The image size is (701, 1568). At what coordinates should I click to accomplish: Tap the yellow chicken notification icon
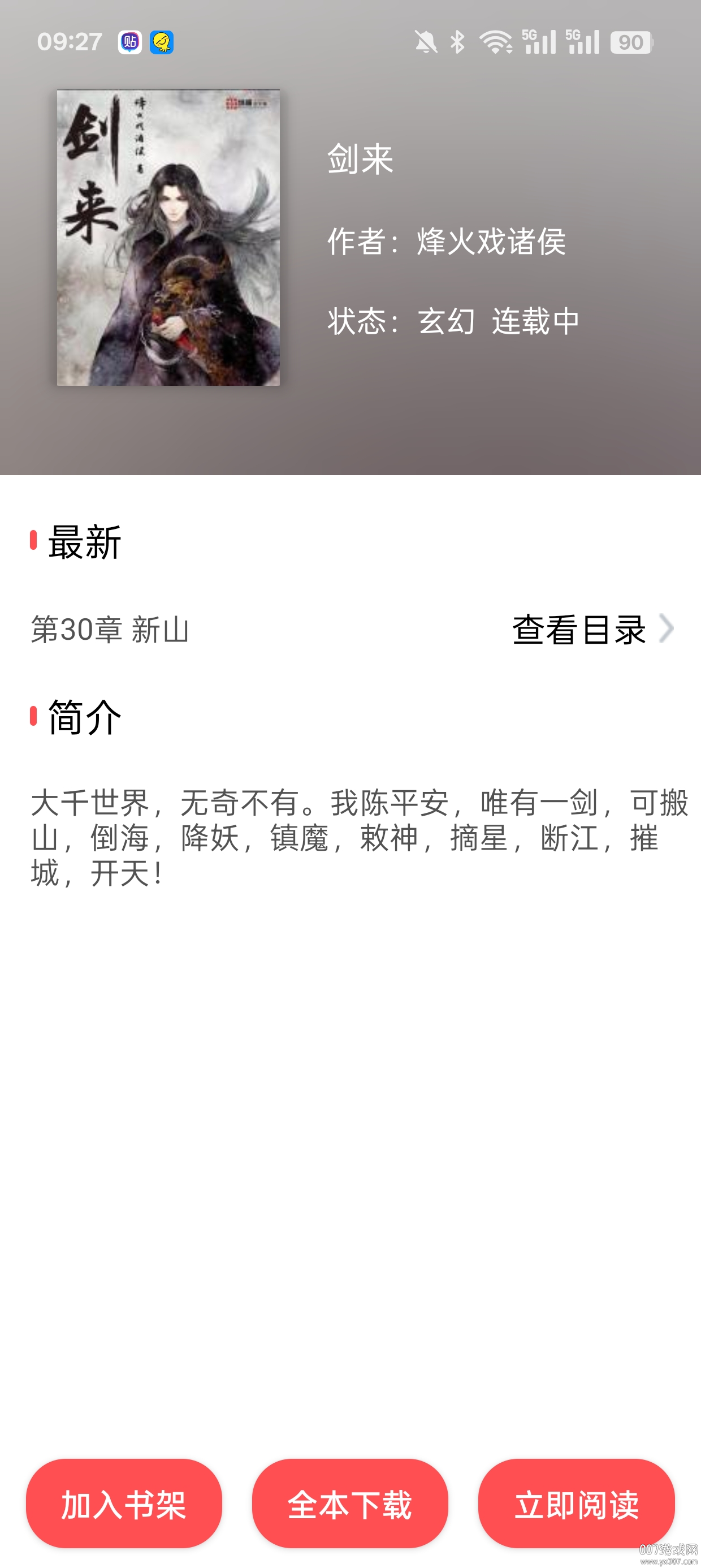pyautogui.click(x=161, y=41)
